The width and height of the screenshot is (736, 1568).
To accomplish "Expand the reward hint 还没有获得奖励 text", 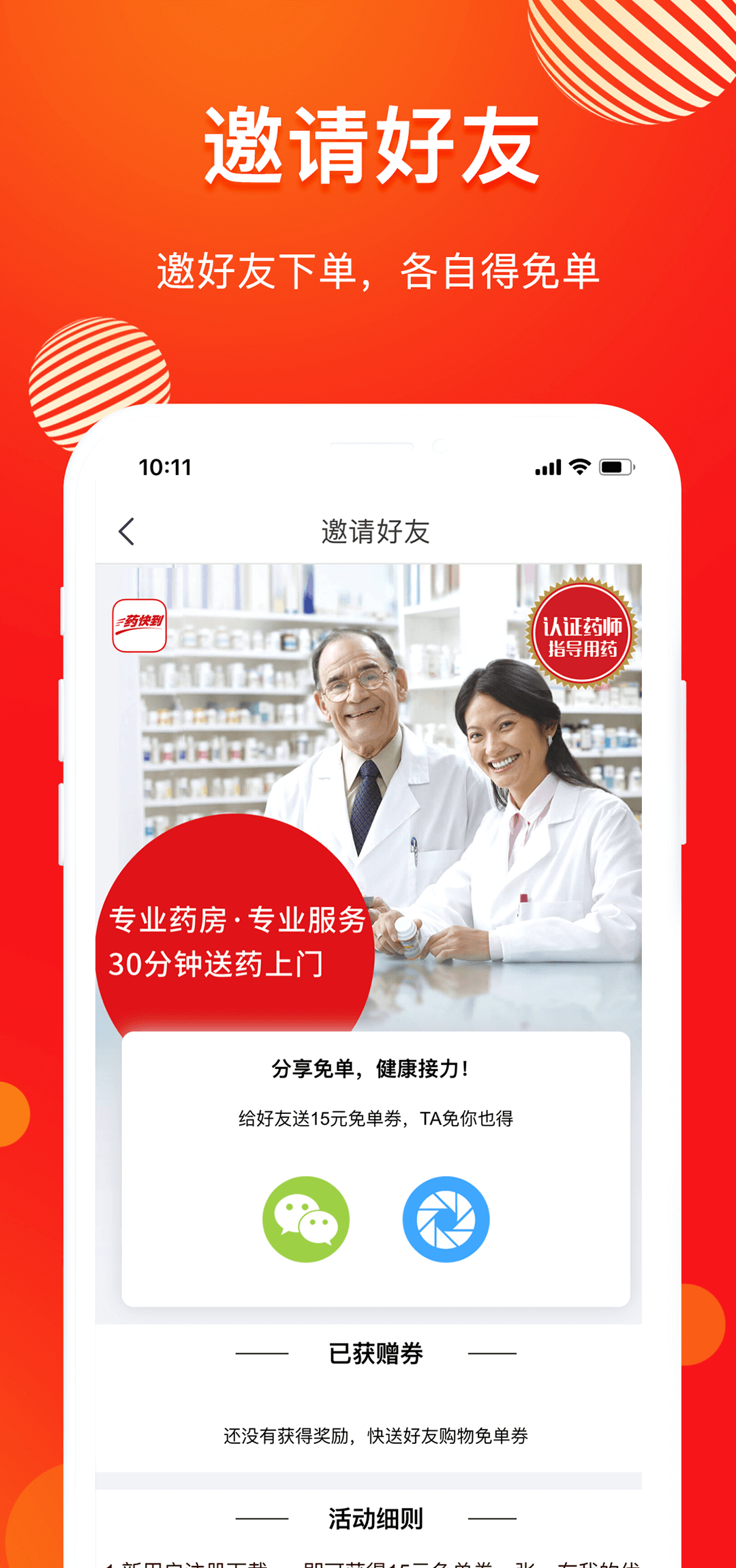I will coord(377,1436).
